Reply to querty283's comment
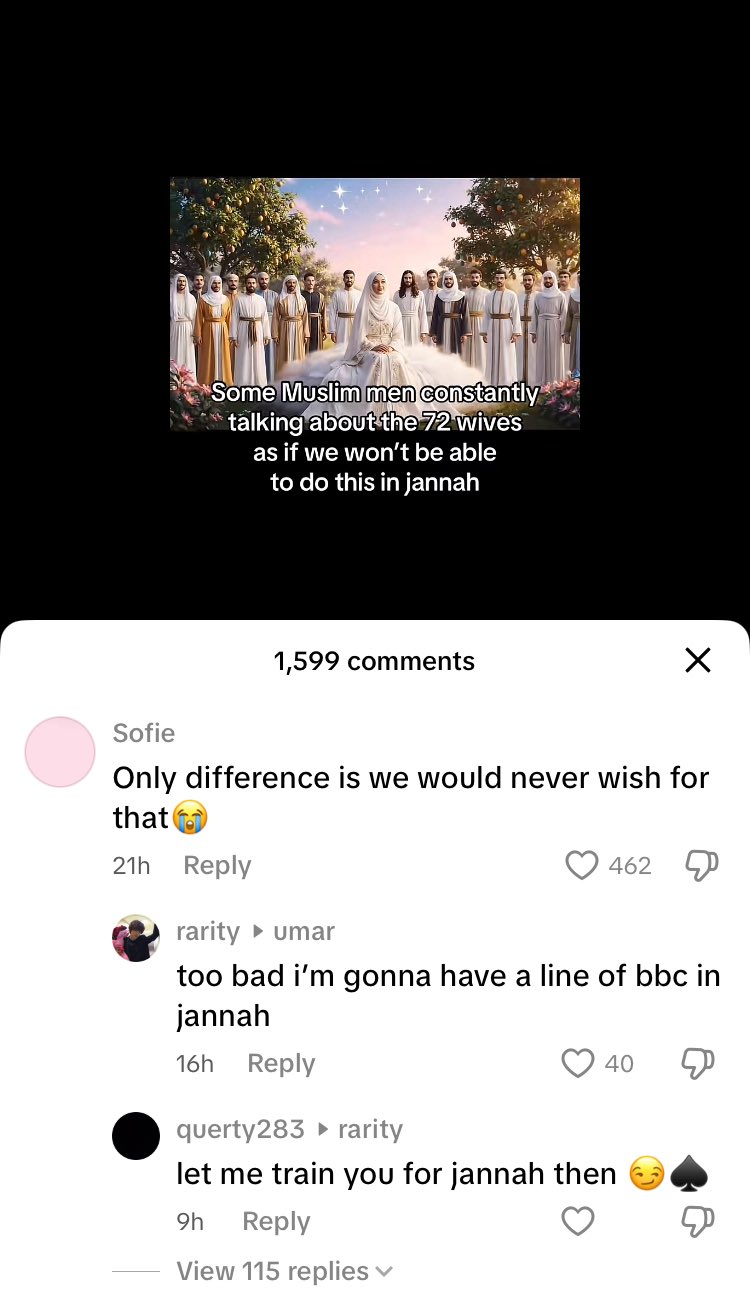Viewport: 750px width, 1294px height. (x=276, y=1221)
